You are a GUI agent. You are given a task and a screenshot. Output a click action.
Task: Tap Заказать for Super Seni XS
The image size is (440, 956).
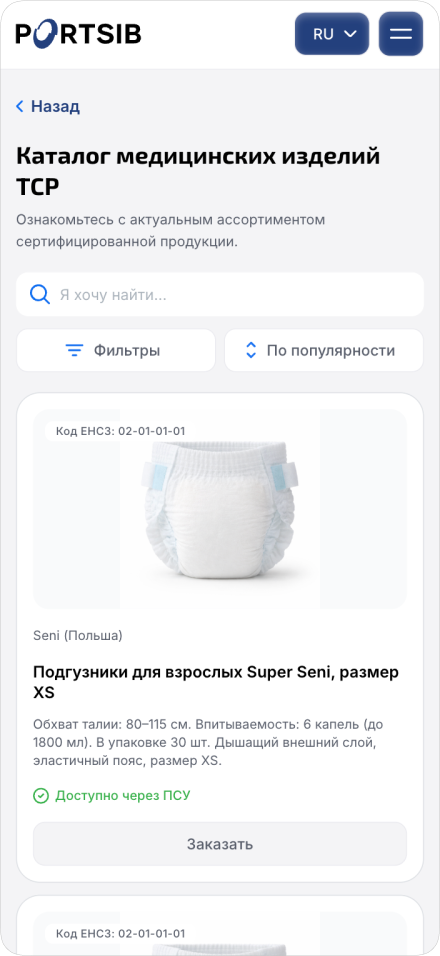220,844
